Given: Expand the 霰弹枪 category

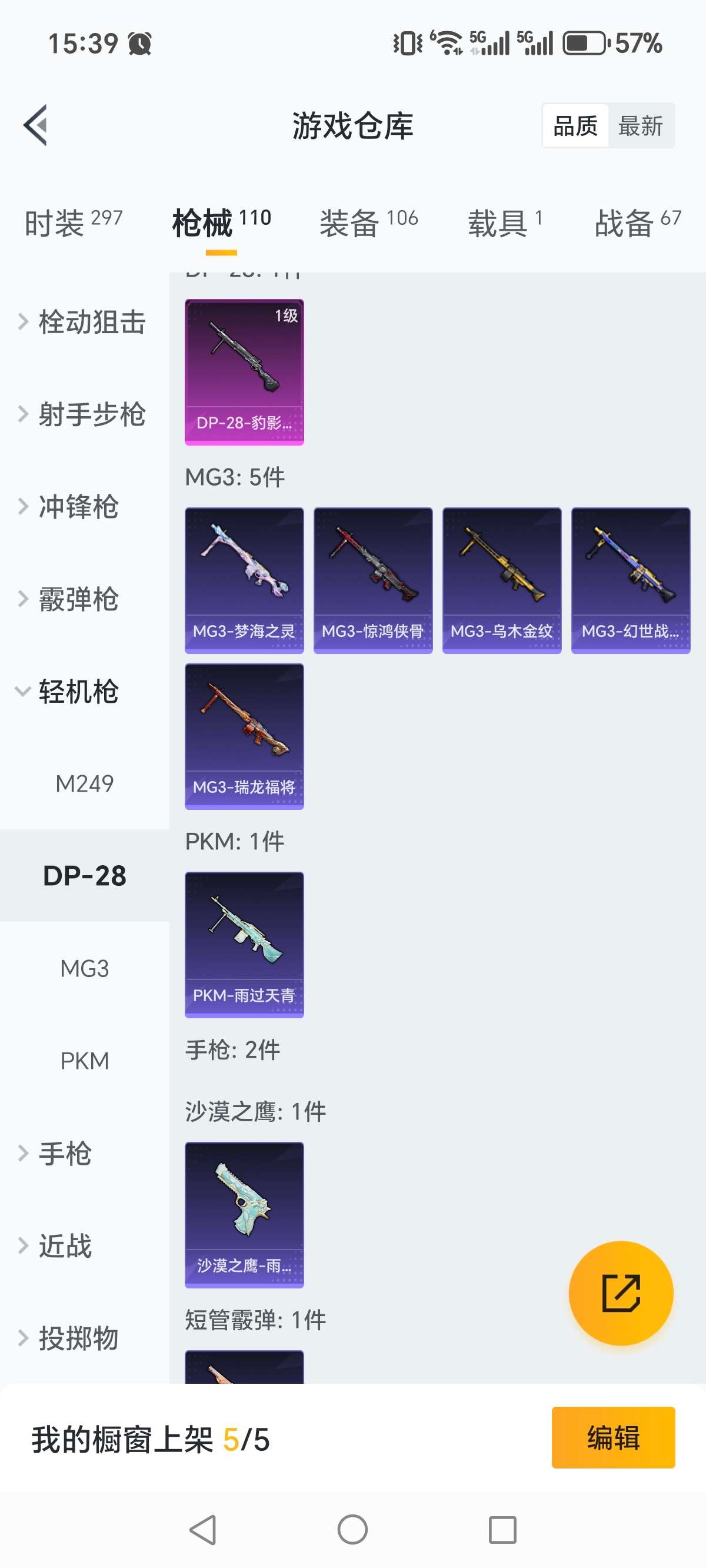Looking at the screenshot, I should click(x=78, y=599).
